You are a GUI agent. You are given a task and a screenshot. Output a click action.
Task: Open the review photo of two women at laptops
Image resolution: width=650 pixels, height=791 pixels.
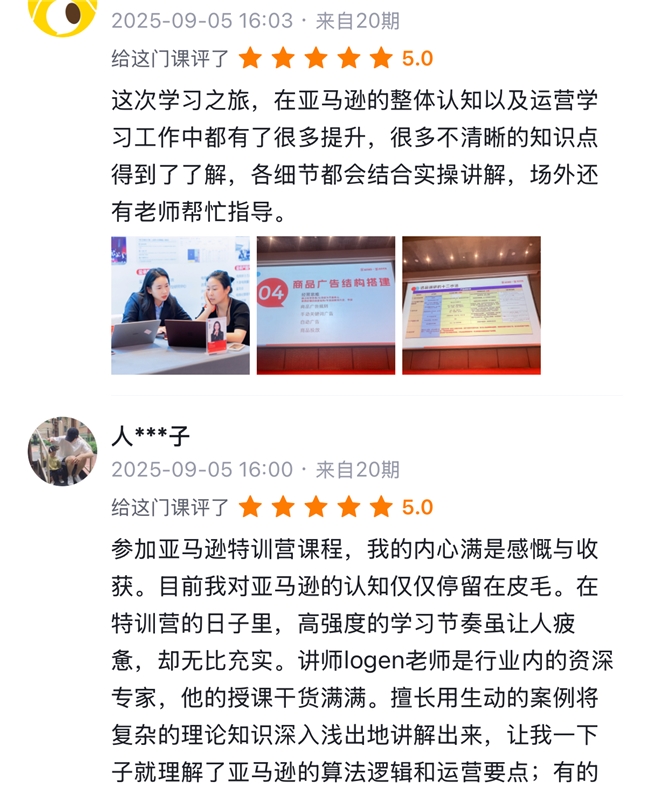point(180,305)
